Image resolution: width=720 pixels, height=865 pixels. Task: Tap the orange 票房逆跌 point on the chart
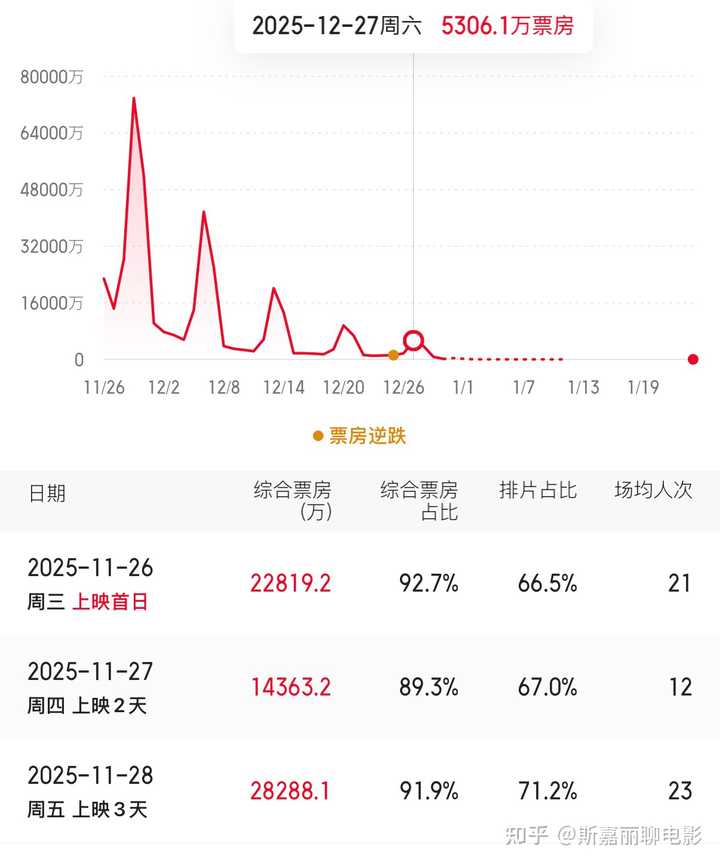[x=393, y=355]
